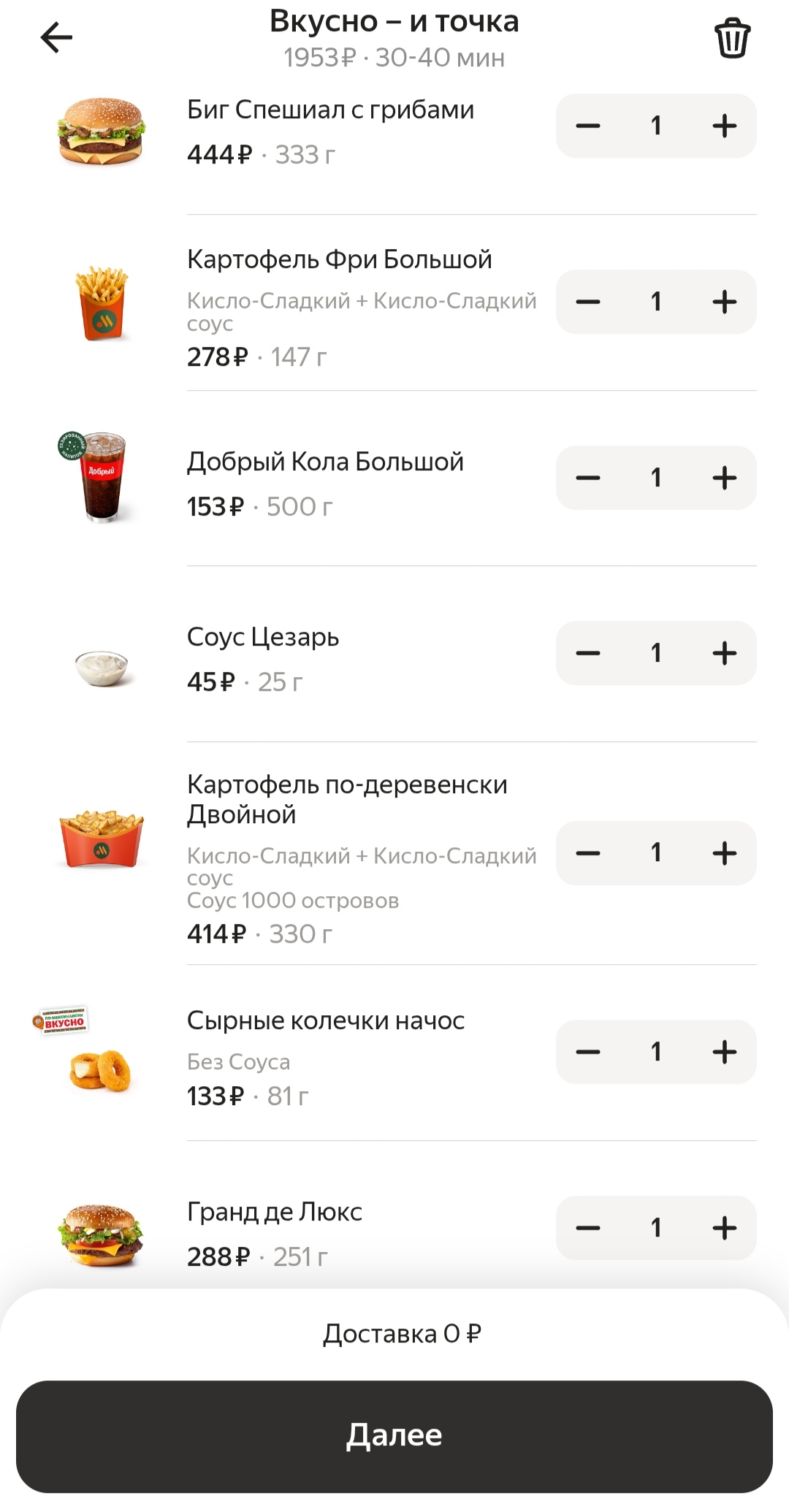Remove one Соус Цезарь
This screenshot has width=789, height=1512.
pos(588,653)
